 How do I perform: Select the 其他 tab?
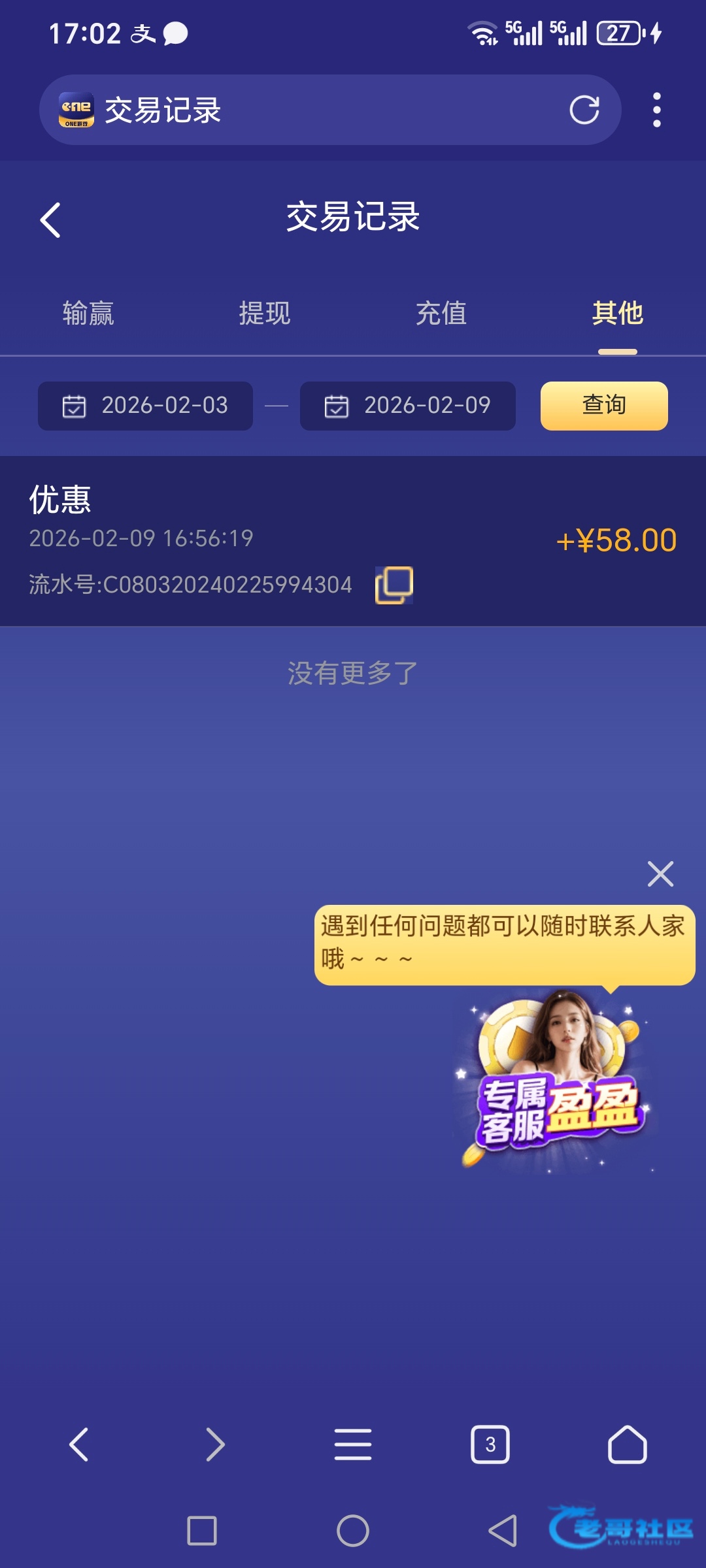[x=617, y=314]
